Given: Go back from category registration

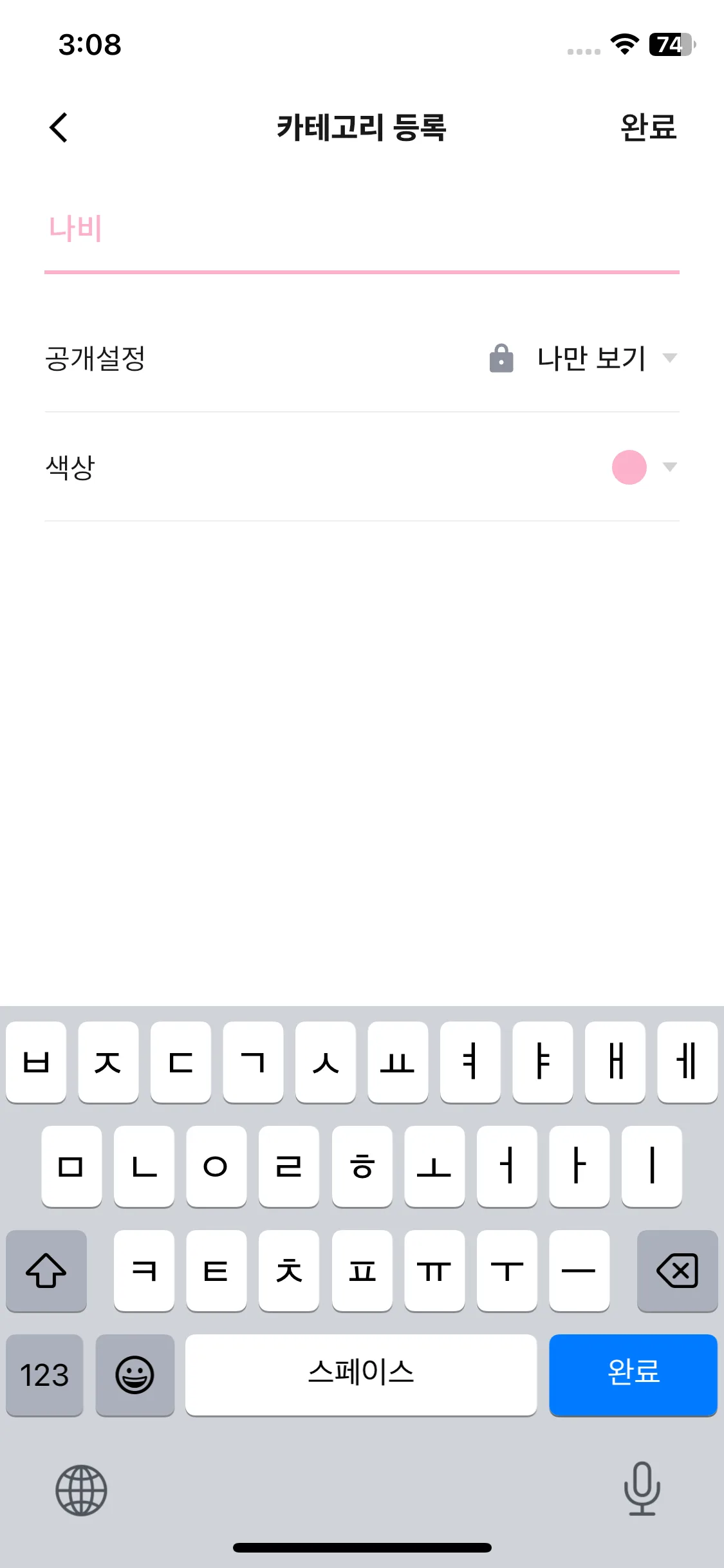Looking at the screenshot, I should pyautogui.click(x=59, y=127).
